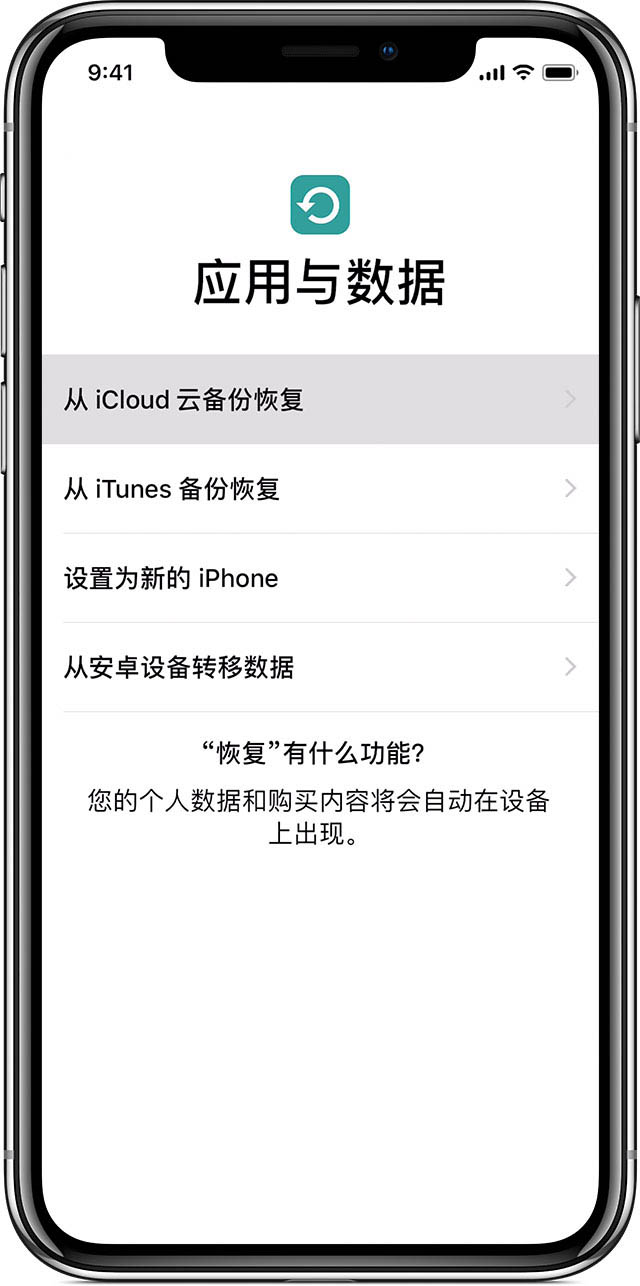Choose restore from iTunes backup

coord(320,489)
